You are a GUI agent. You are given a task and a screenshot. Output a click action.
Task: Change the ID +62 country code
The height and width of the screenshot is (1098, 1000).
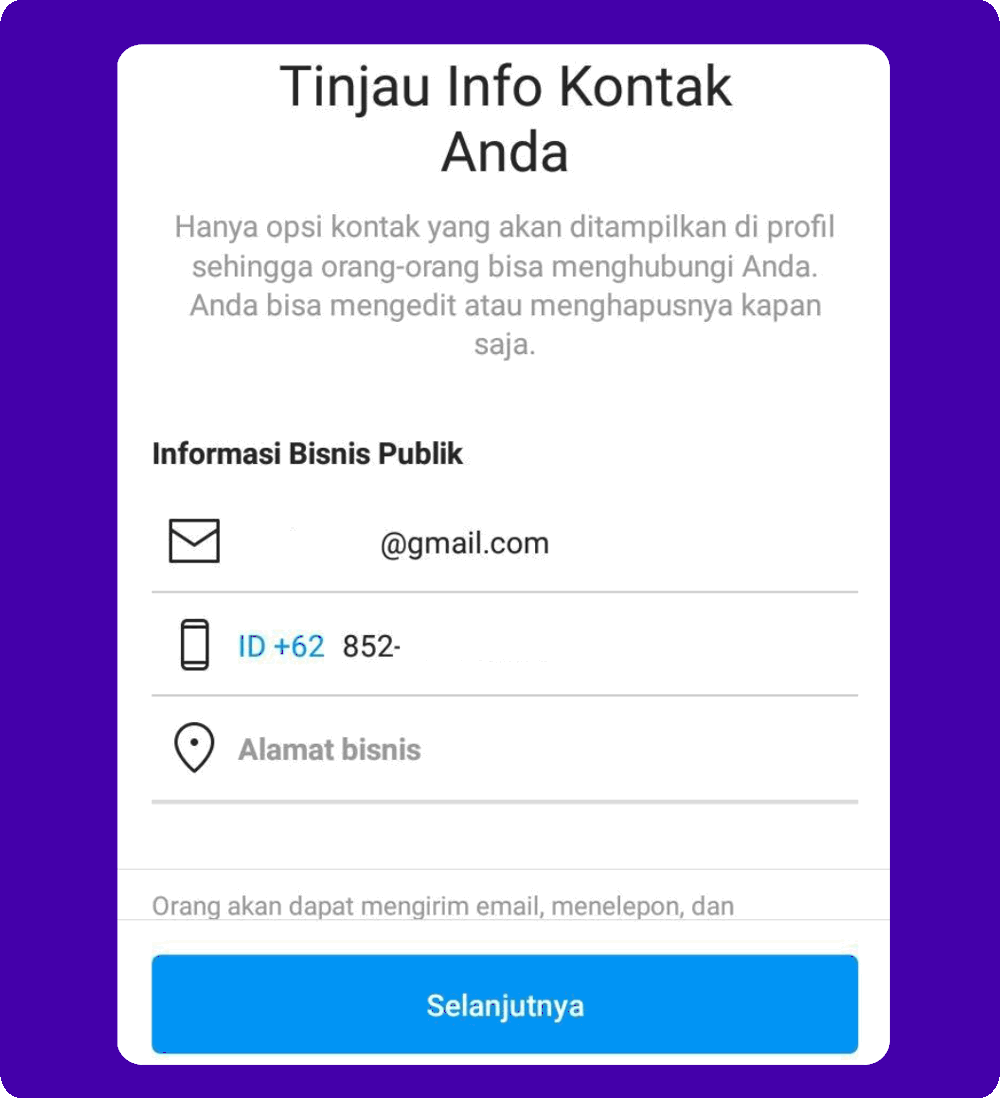(x=281, y=647)
